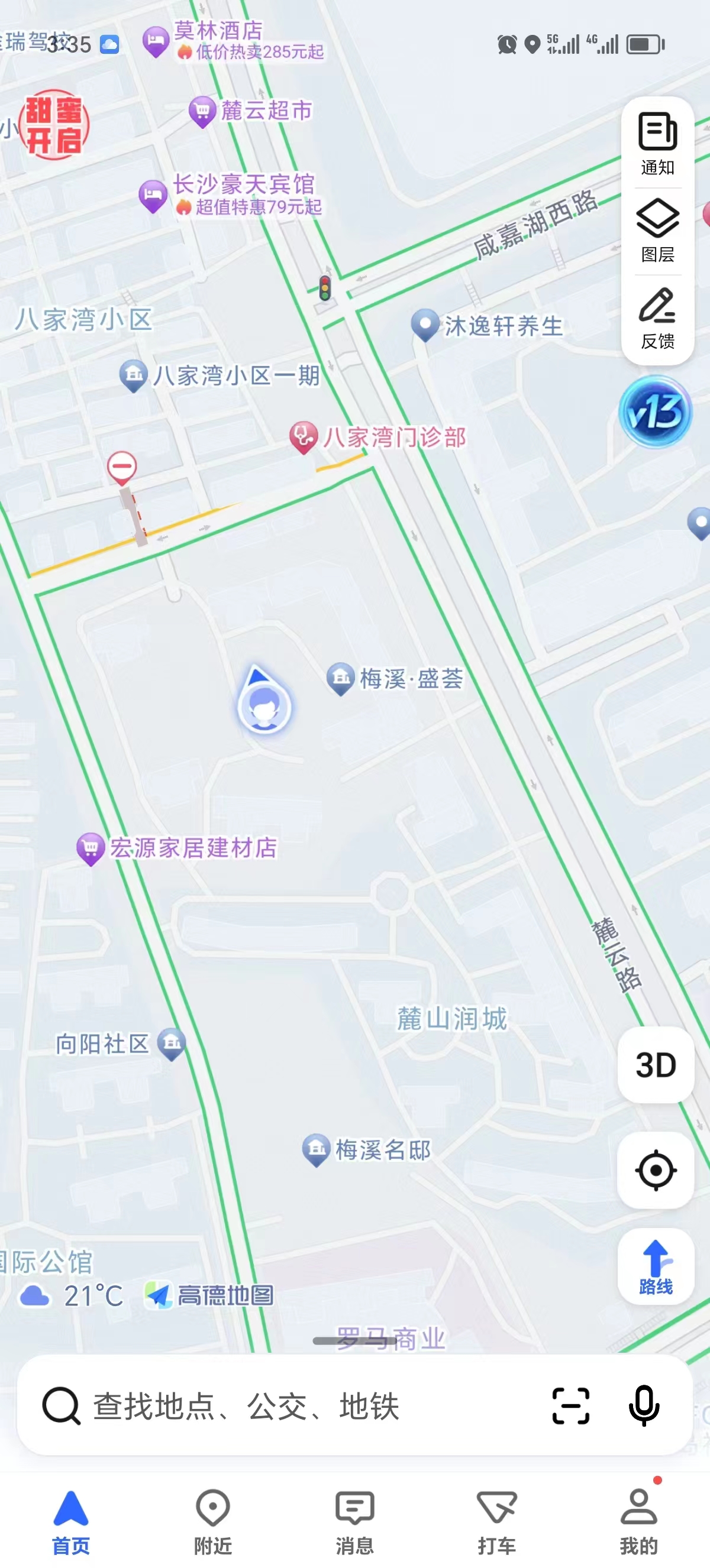The width and height of the screenshot is (710, 1568).
Task: Select the 梅溪名邸 residence marker
Action: 316,1149
